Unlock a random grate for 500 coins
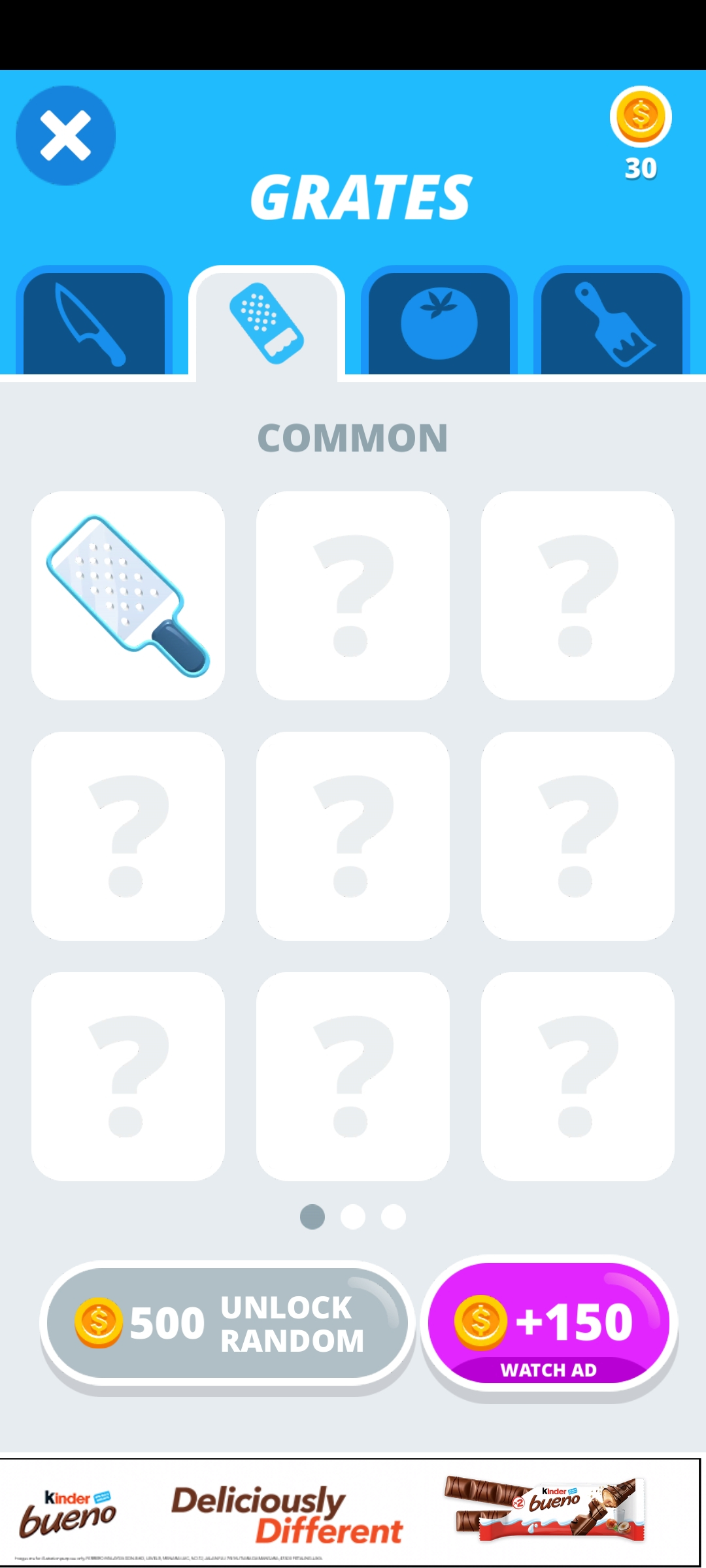Viewport: 706px width, 1568px height. [x=227, y=1323]
